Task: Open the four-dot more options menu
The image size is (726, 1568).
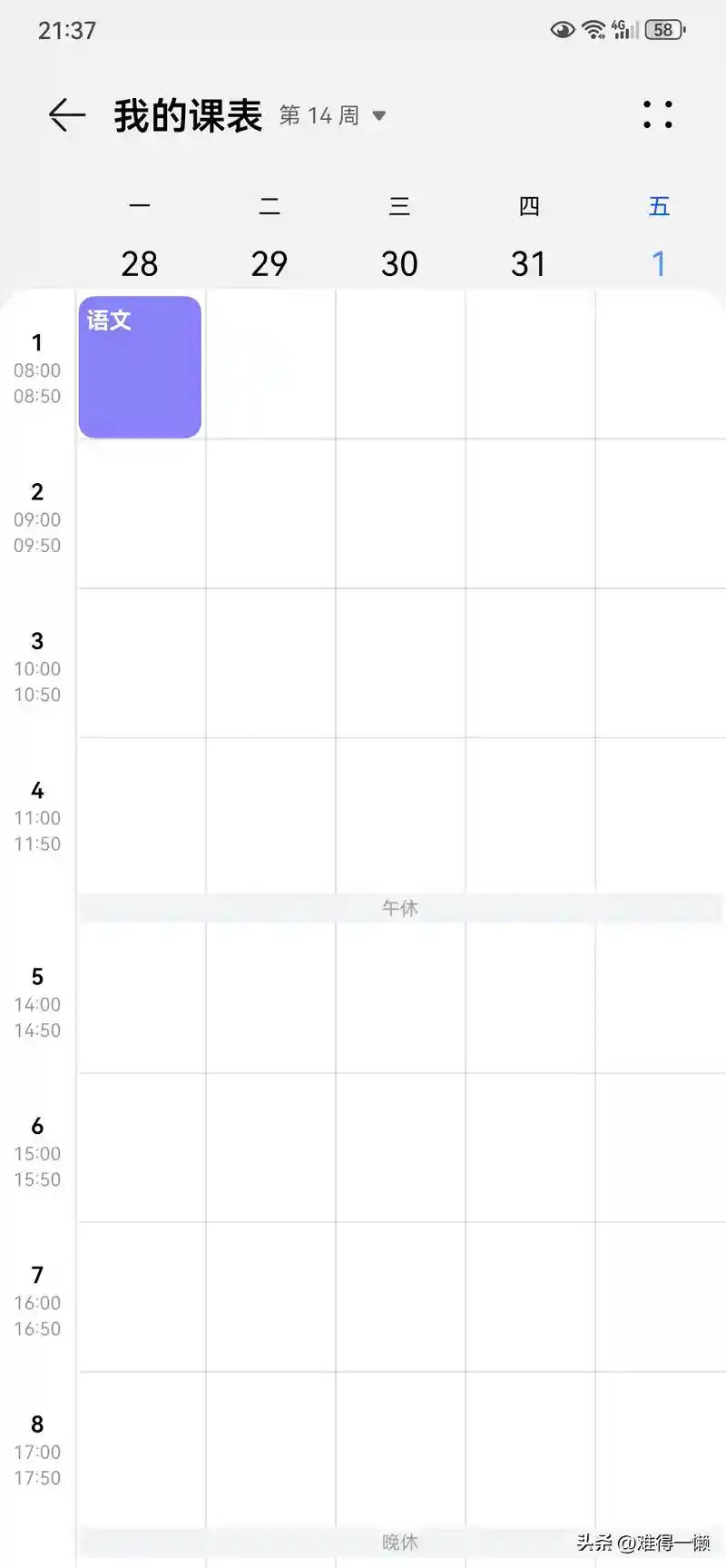Action: pyautogui.click(x=658, y=115)
